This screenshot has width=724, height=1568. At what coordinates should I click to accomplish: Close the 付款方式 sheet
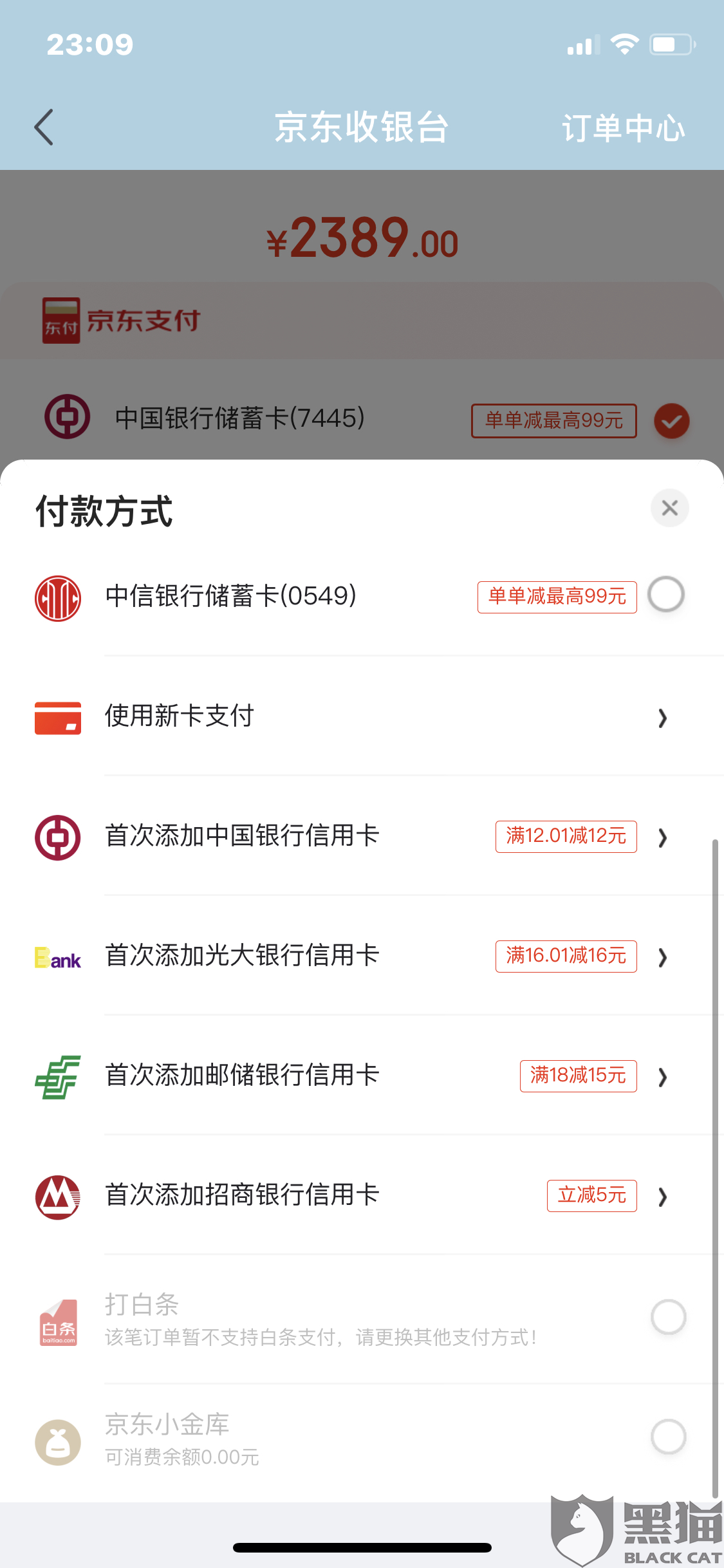coord(669,508)
